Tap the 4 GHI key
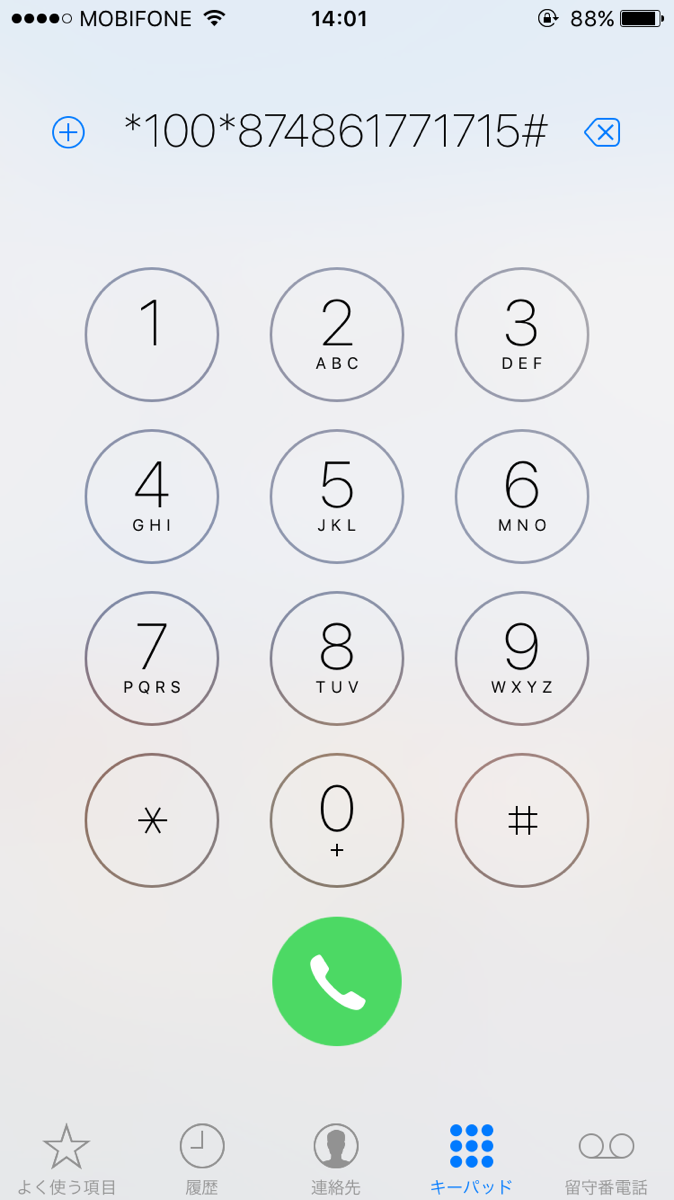The width and height of the screenshot is (674, 1200). [x=152, y=497]
